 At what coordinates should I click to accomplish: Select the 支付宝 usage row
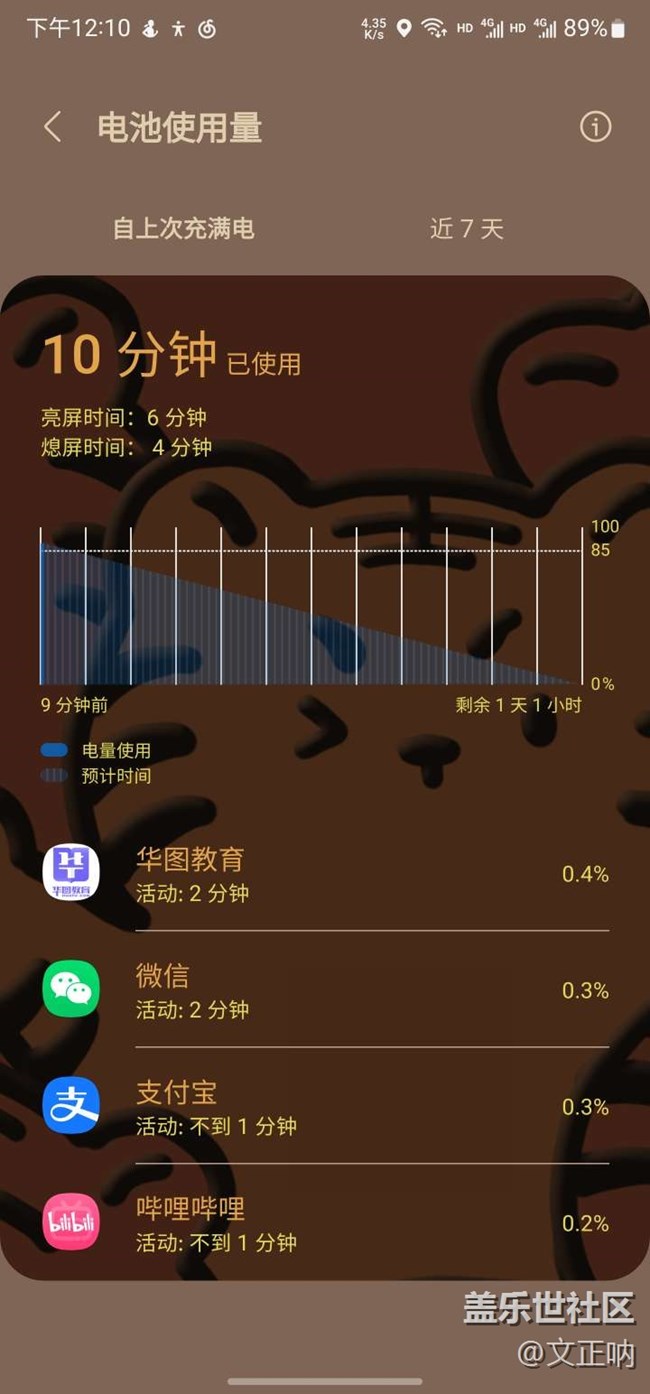[x=325, y=1107]
